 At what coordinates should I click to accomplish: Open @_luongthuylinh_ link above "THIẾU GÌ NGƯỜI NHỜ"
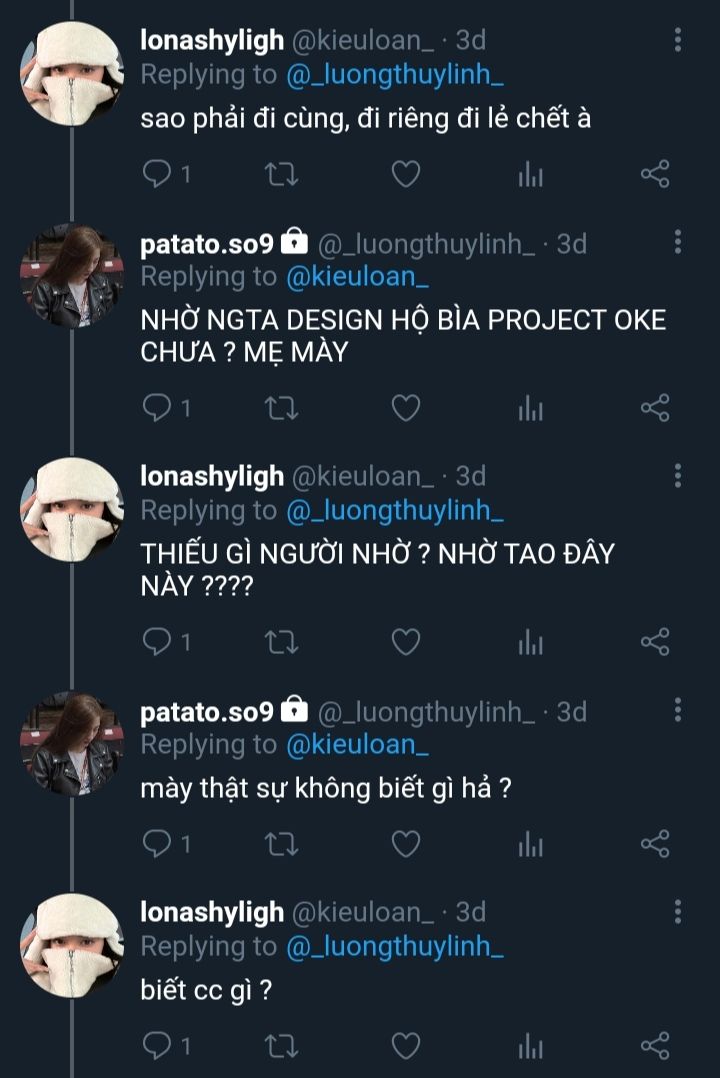395,511
